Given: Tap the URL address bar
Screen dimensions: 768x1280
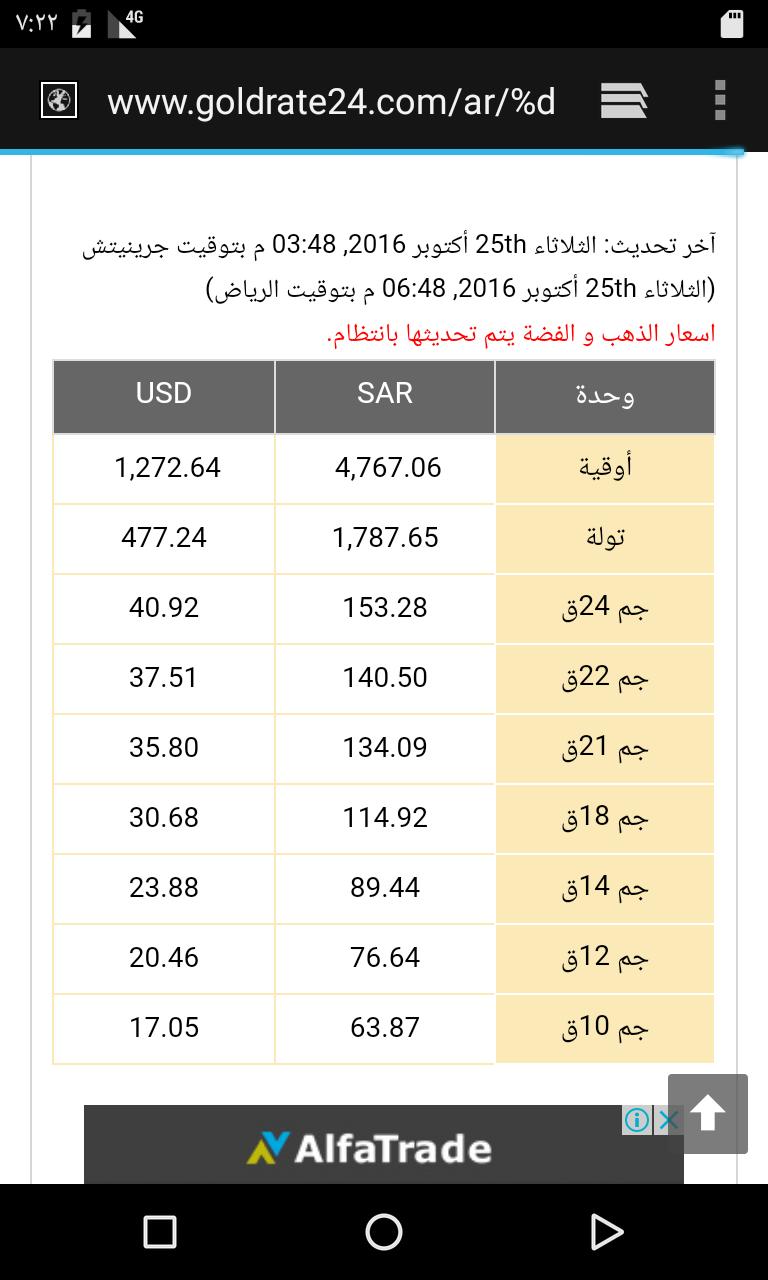Looking at the screenshot, I should (x=330, y=102).
